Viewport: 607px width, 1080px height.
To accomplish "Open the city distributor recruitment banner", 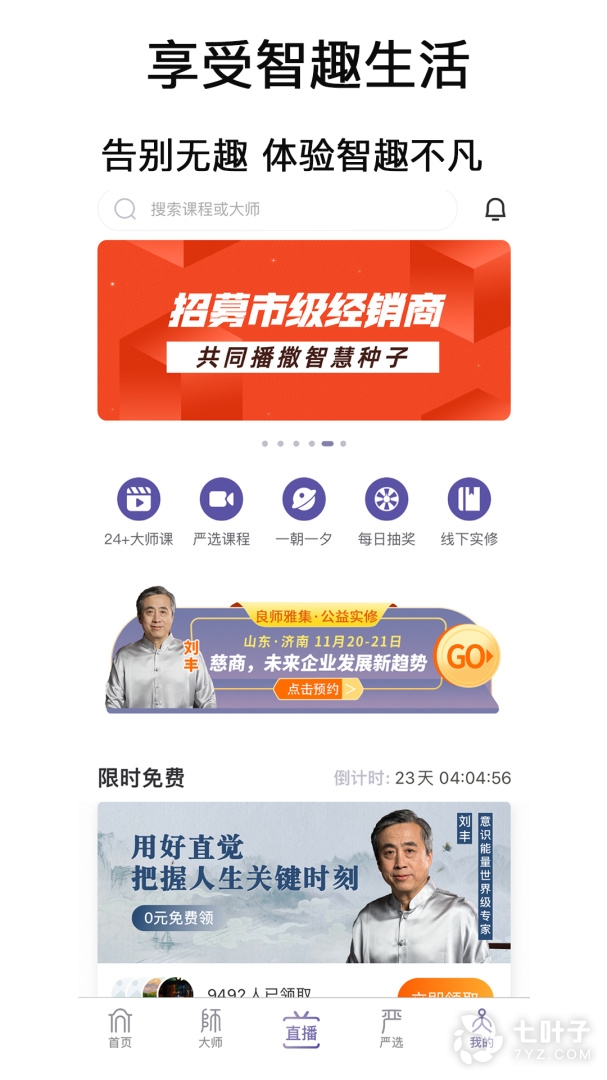I will click(304, 330).
